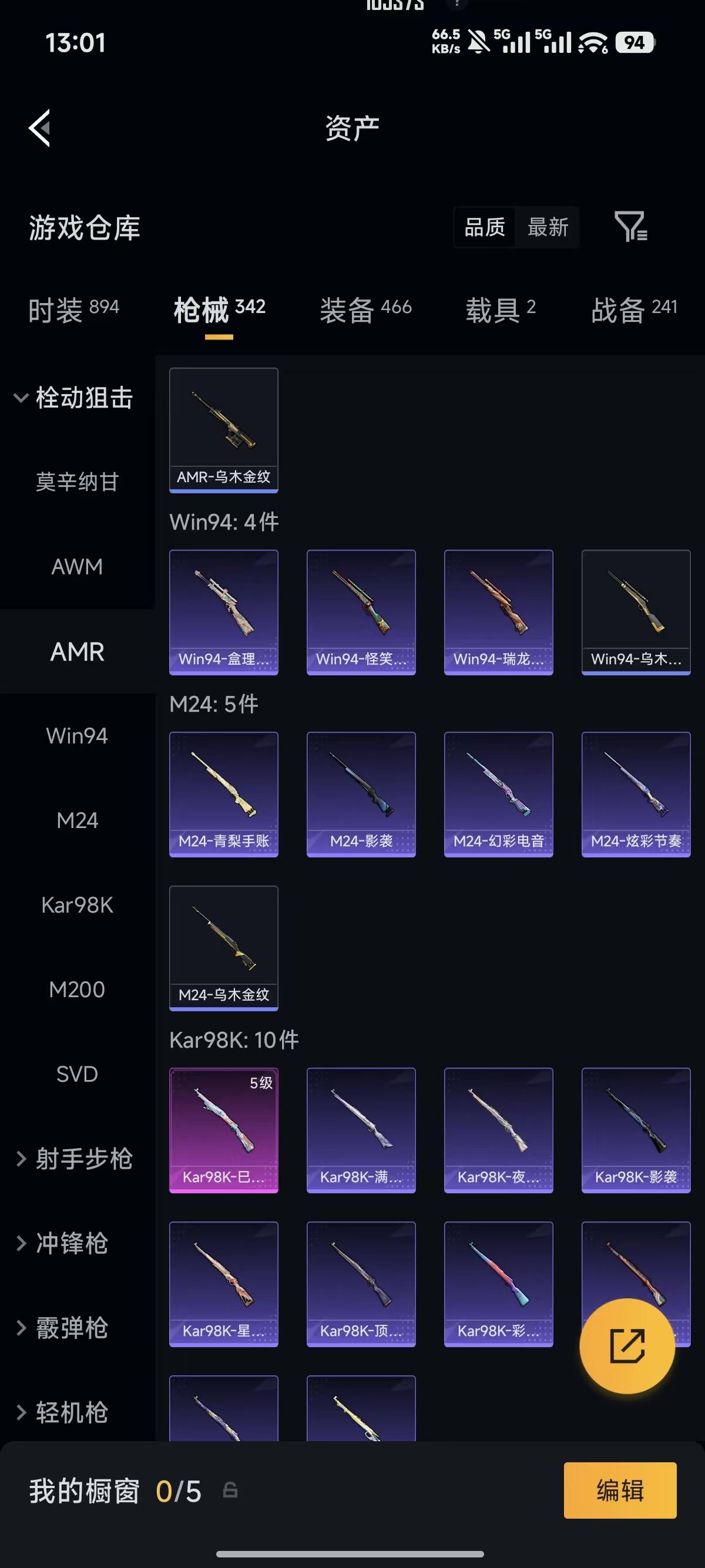Switch to the 战备 tab
The width and height of the screenshot is (705, 1568).
click(x=634, y=310)
